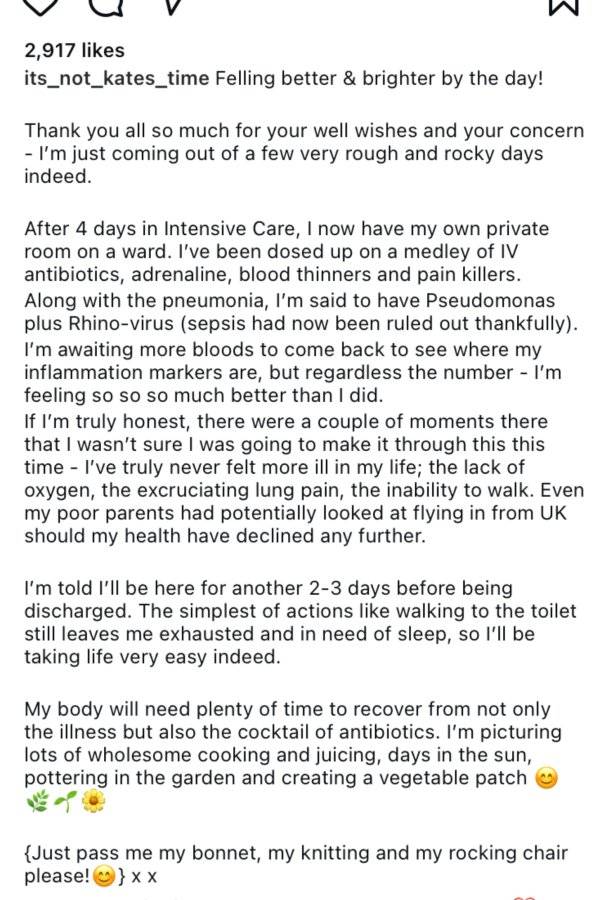View the 2,917 likes list
The height and width of the screenshot is (900, 609).
[x=74, y=51]
